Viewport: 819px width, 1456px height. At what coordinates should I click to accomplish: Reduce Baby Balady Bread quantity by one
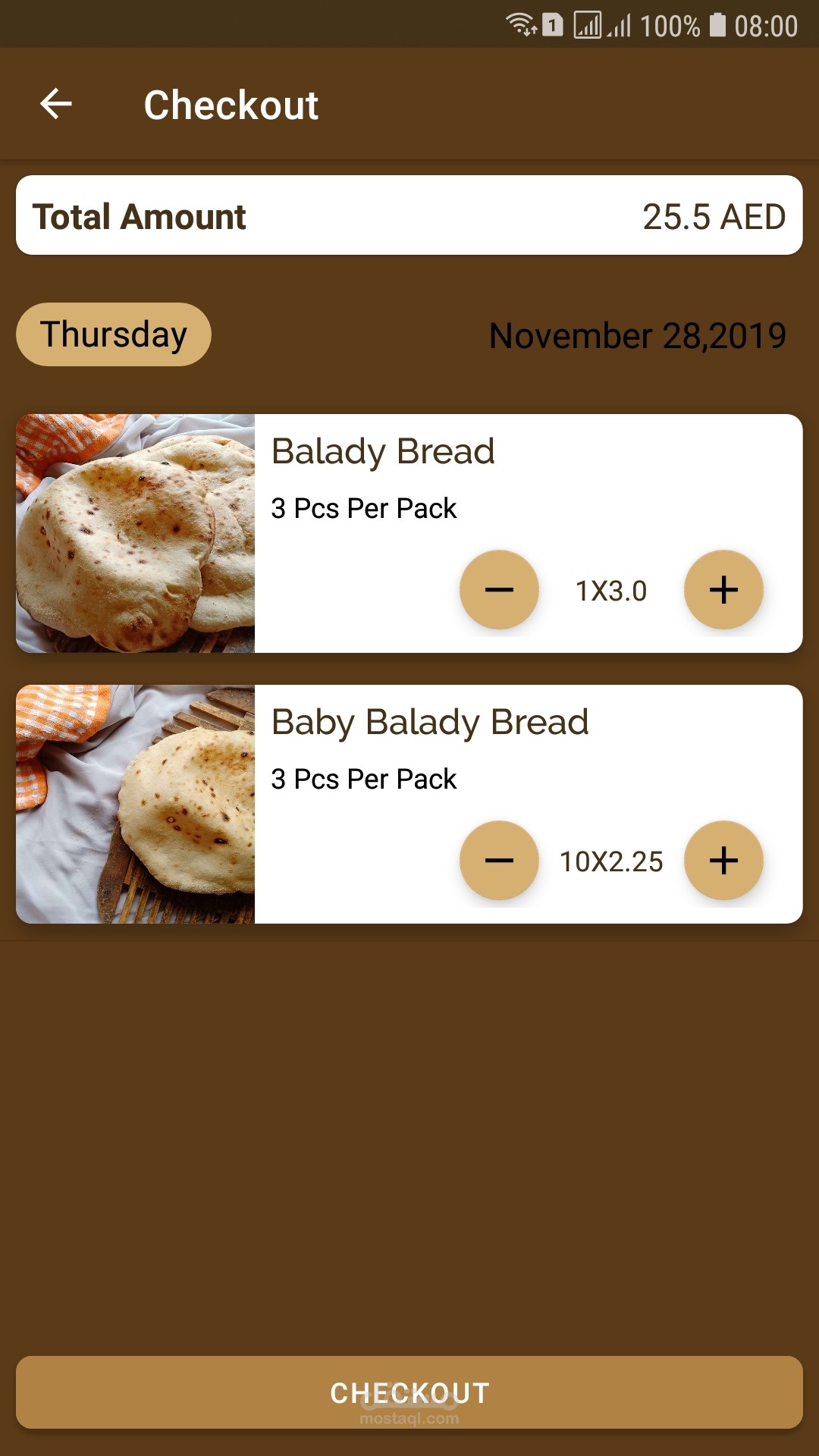(499, 860)
